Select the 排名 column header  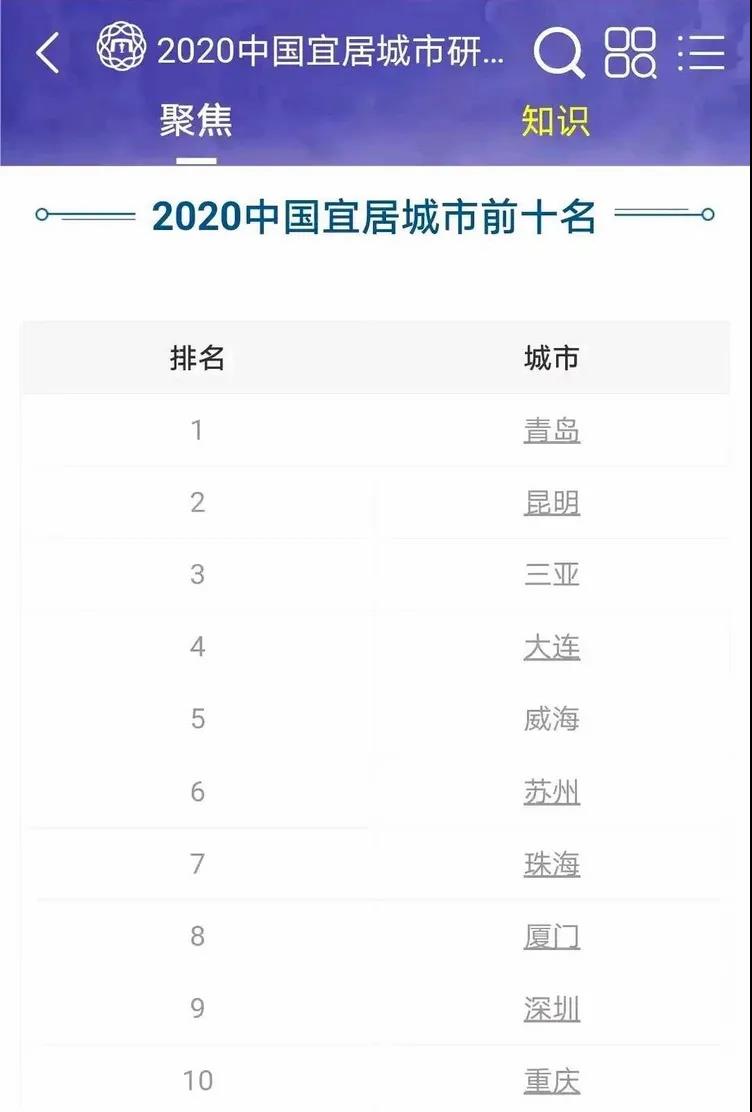[197, 356]
